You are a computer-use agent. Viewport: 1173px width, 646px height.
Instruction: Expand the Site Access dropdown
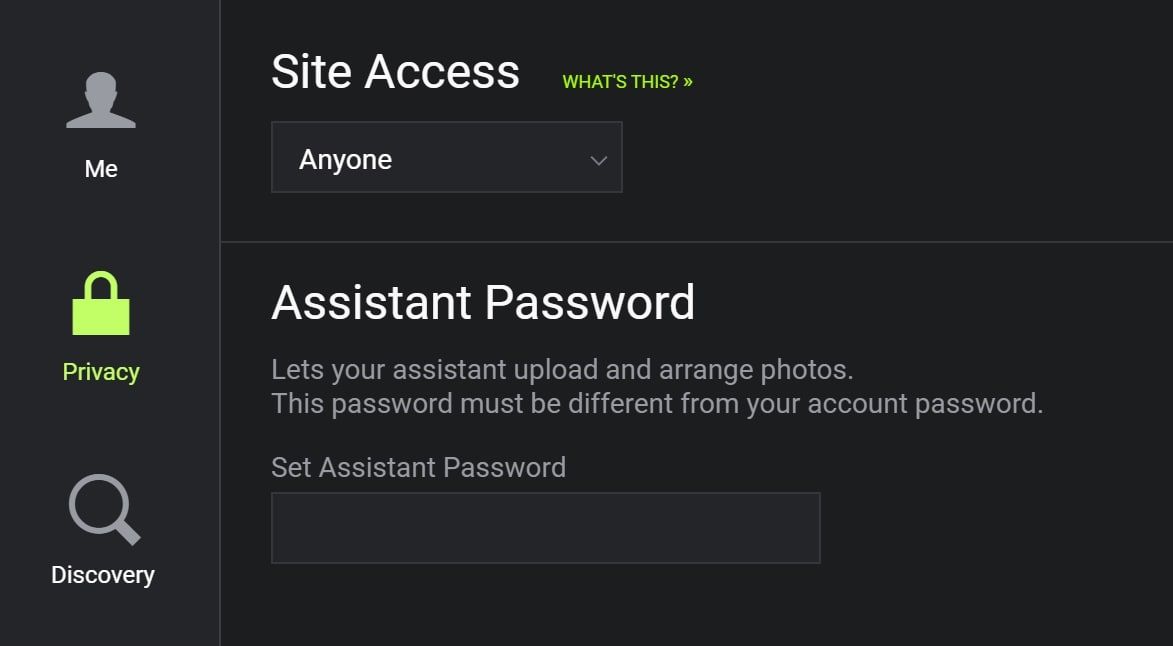click(446, 157)
